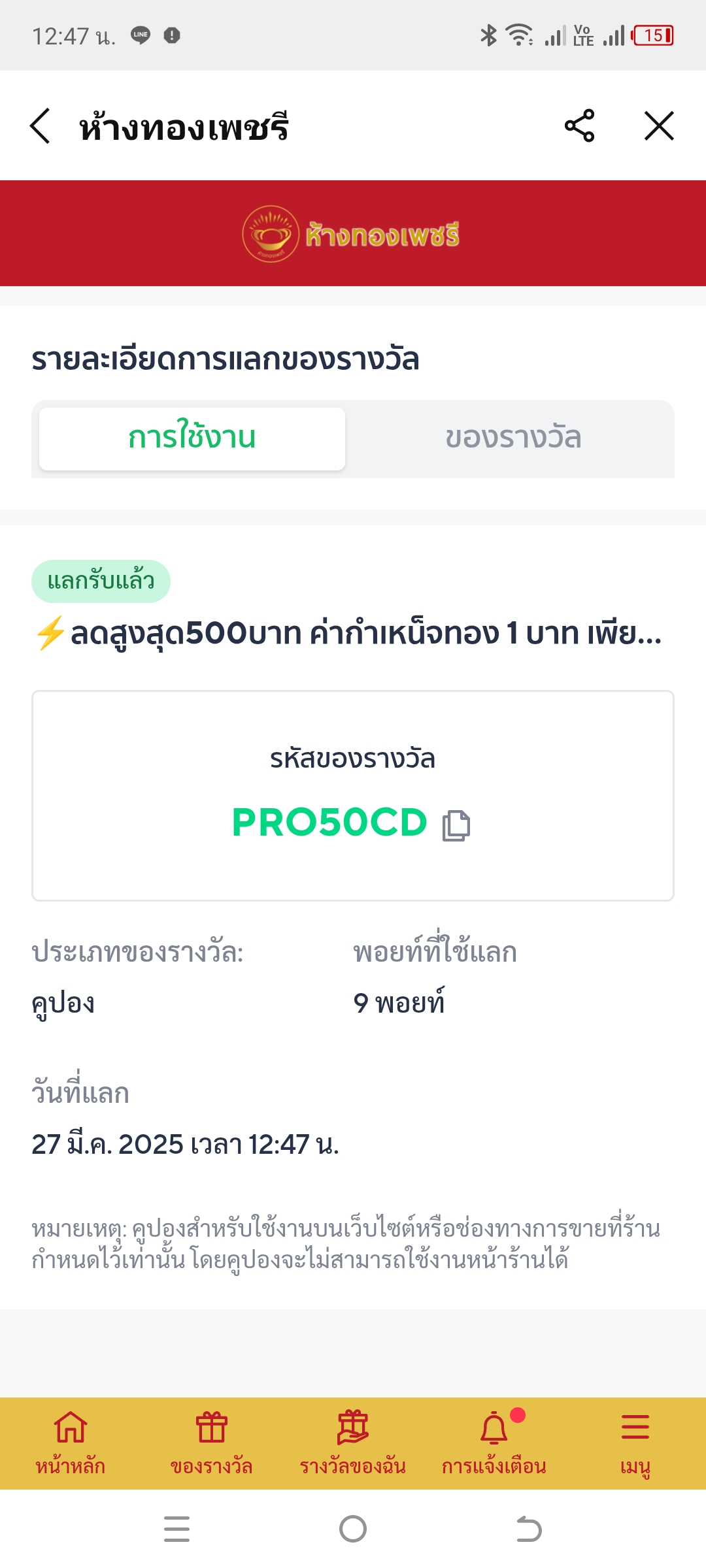Share this ห้างทองเพชรี page
Image resolution: width=706 pixels, height=1568 pixels.
[x=579, y=126]
